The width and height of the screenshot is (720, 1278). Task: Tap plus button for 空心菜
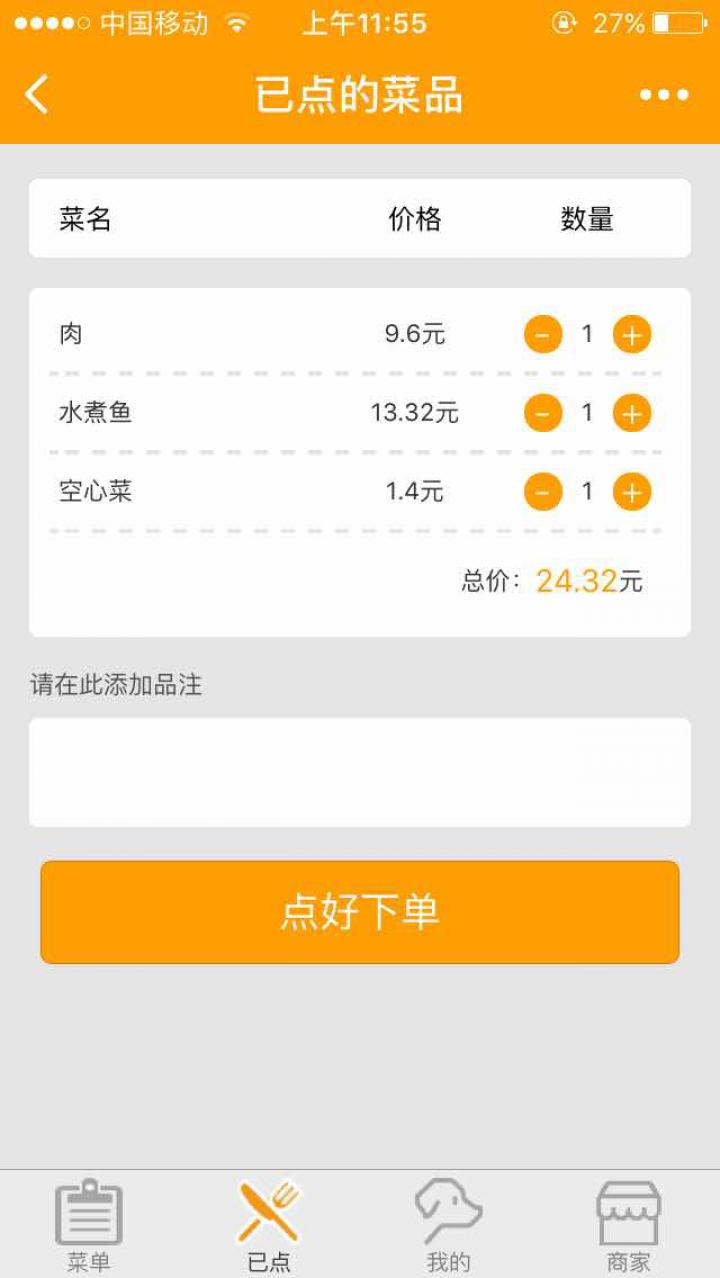click(x=631, y=491)
